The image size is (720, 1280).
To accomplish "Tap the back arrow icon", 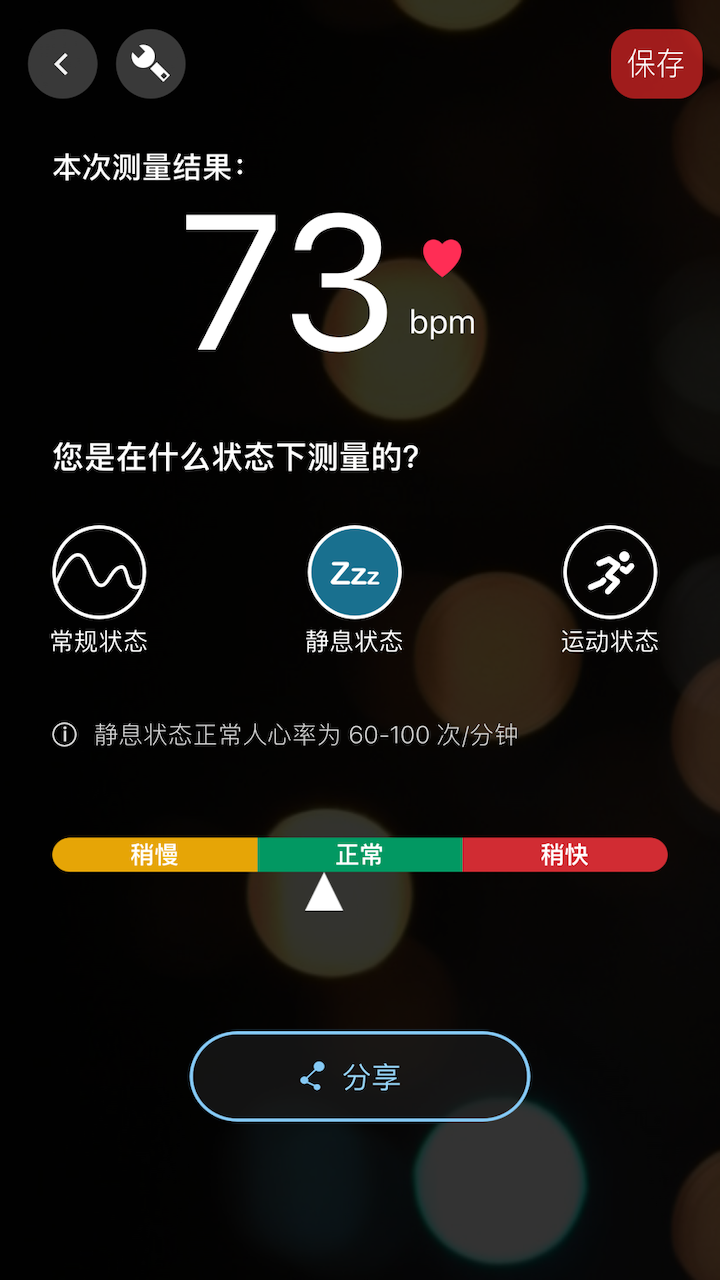I will [62, 63].
